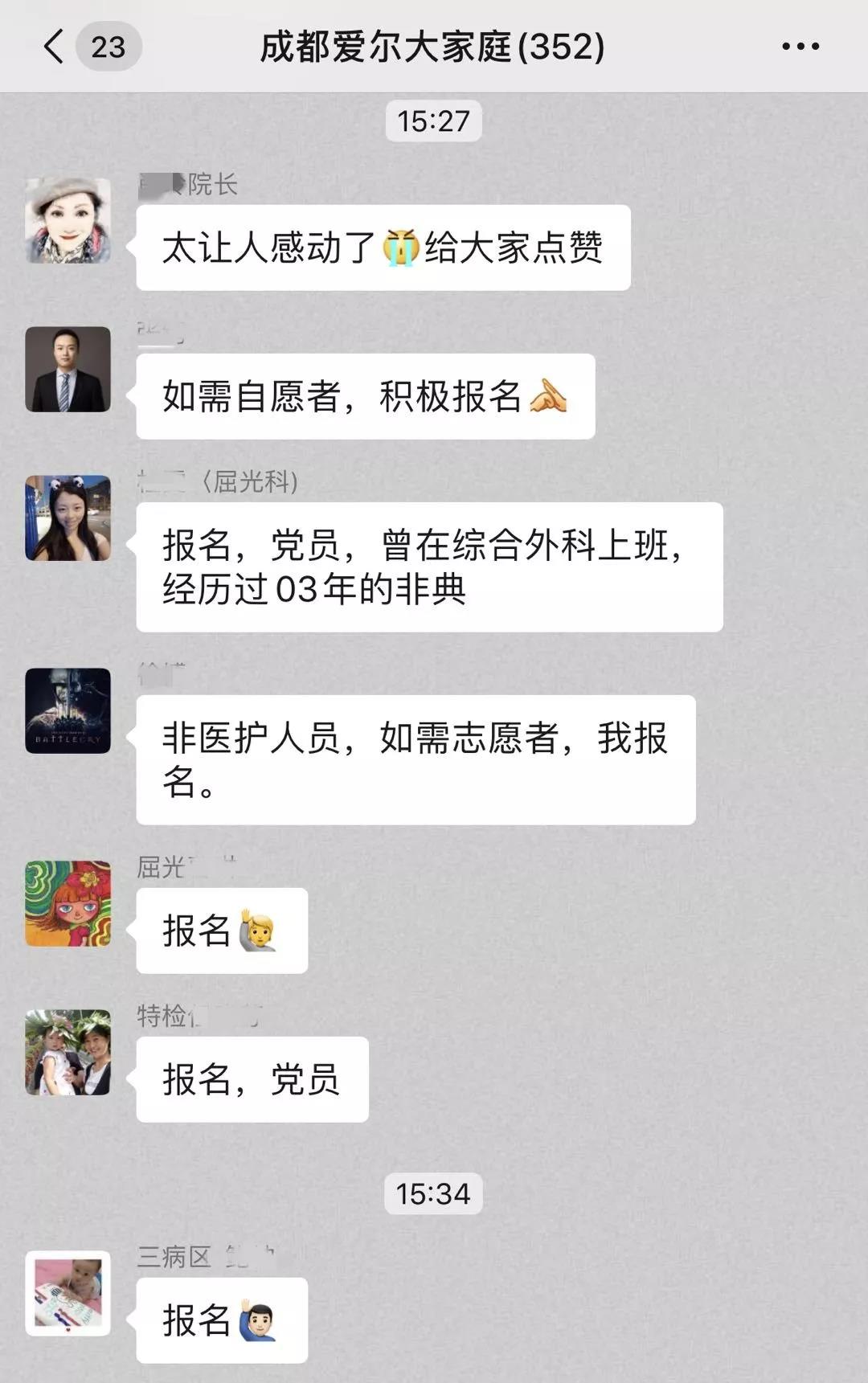Open the BATTLECRY avatar's profile
The height and width of the screenshot is (1383, 868).
(x=68, y=710)
